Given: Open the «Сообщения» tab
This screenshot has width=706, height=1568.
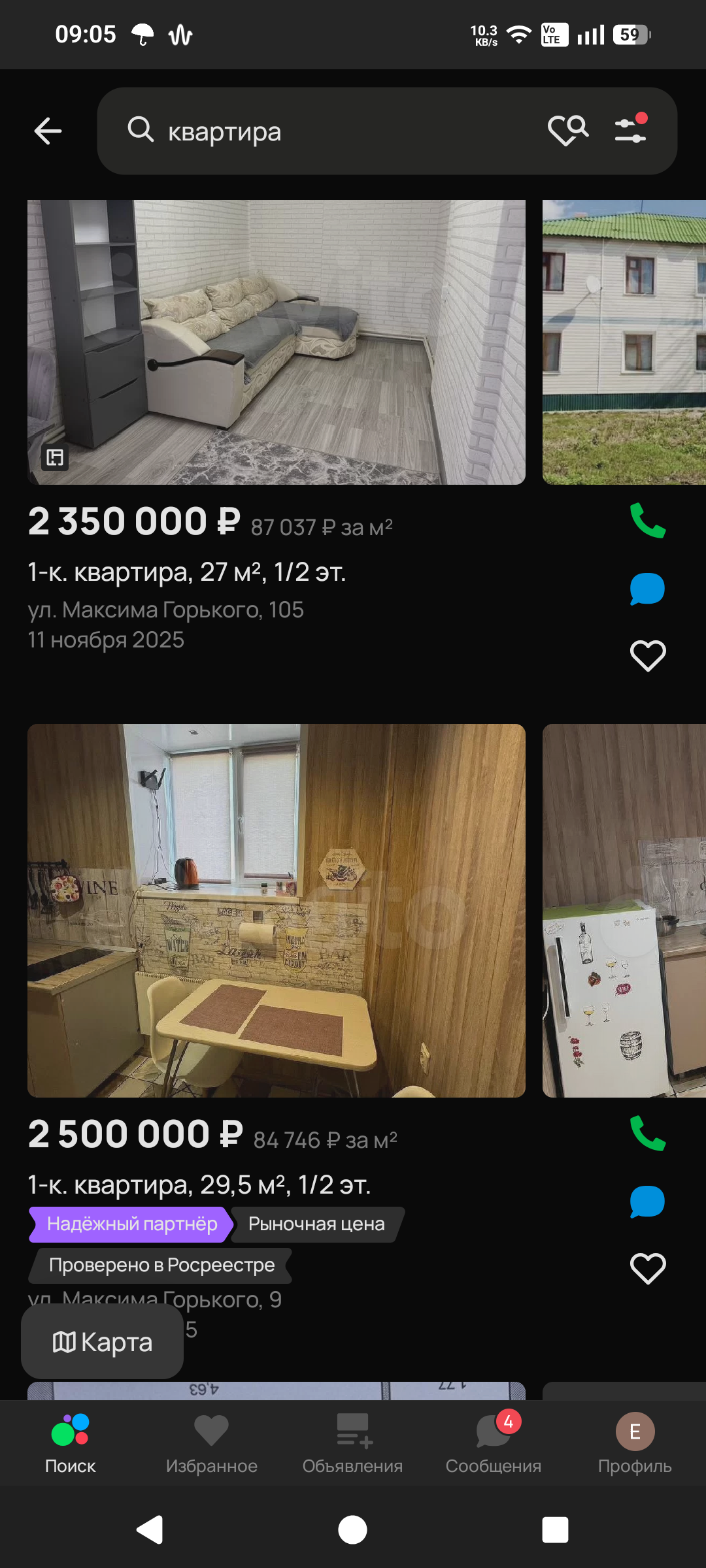Looking at the screenshot, I should tap(494, 1444).
